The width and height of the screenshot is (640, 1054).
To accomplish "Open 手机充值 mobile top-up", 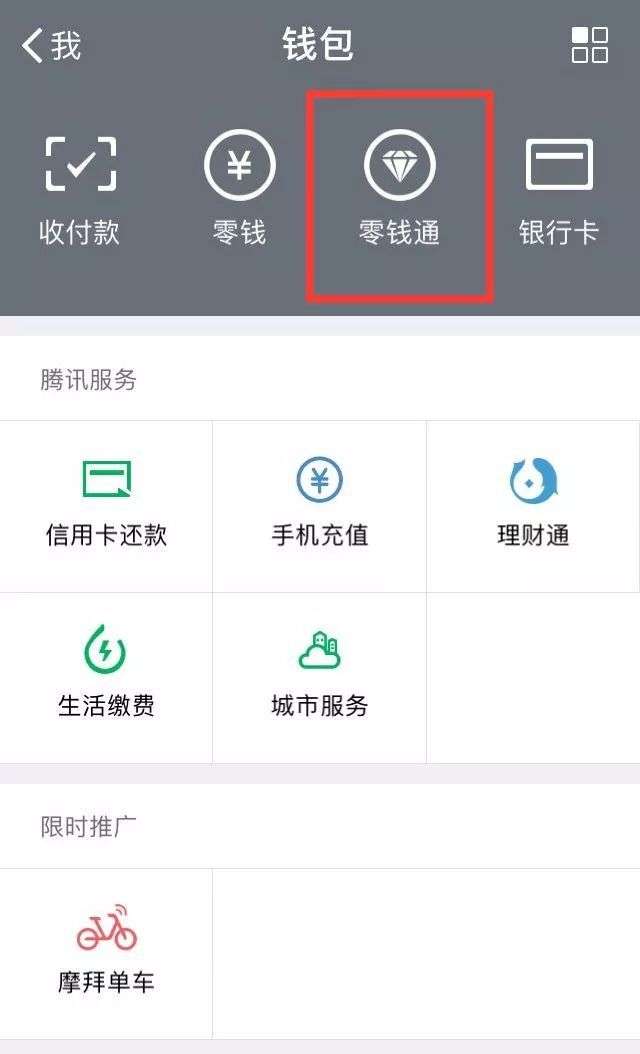I will click(320, 505).
